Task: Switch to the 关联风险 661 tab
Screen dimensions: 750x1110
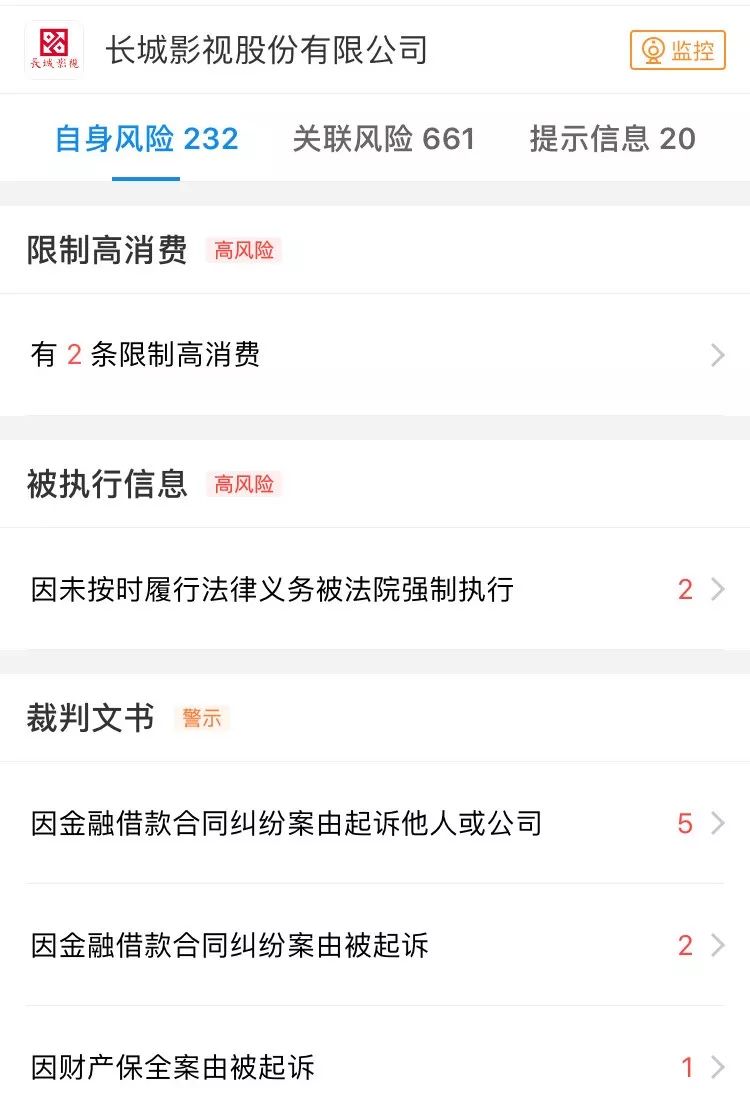Action: pos(383,138)
